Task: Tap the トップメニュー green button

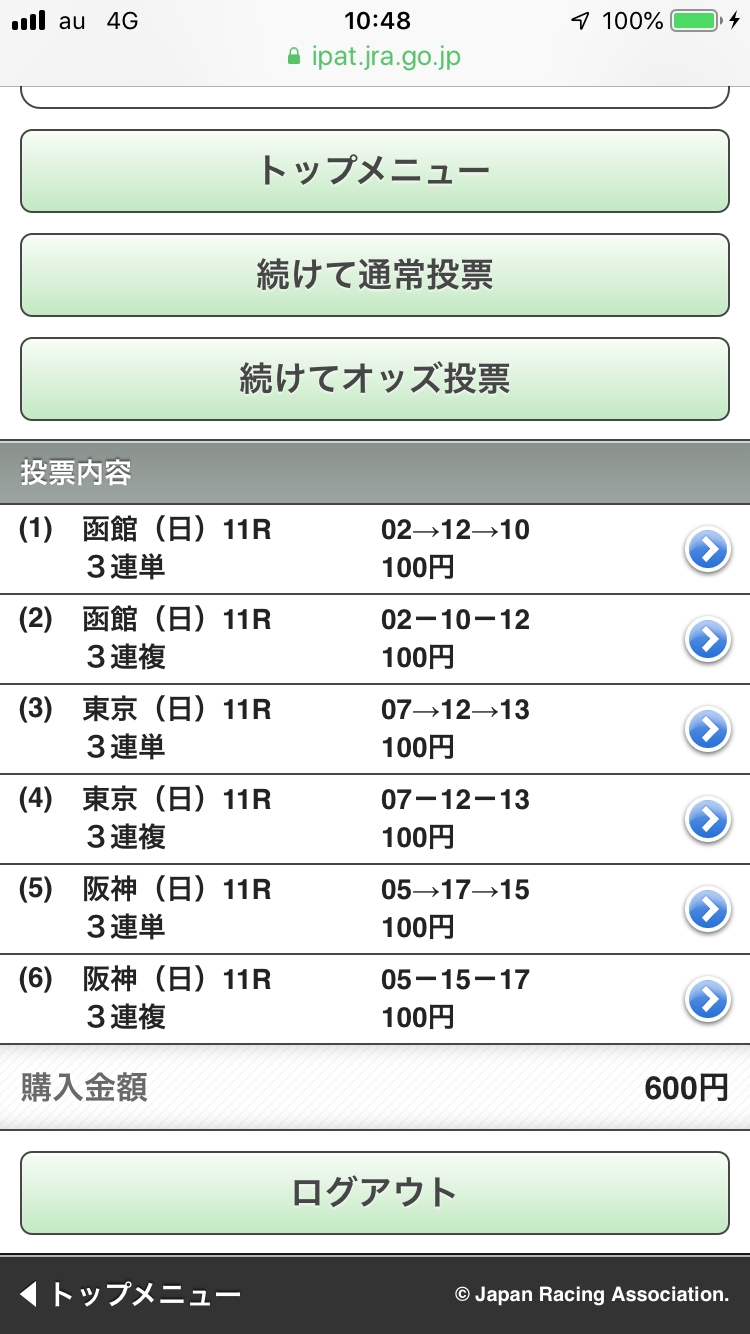Action: tap(374, 171)
